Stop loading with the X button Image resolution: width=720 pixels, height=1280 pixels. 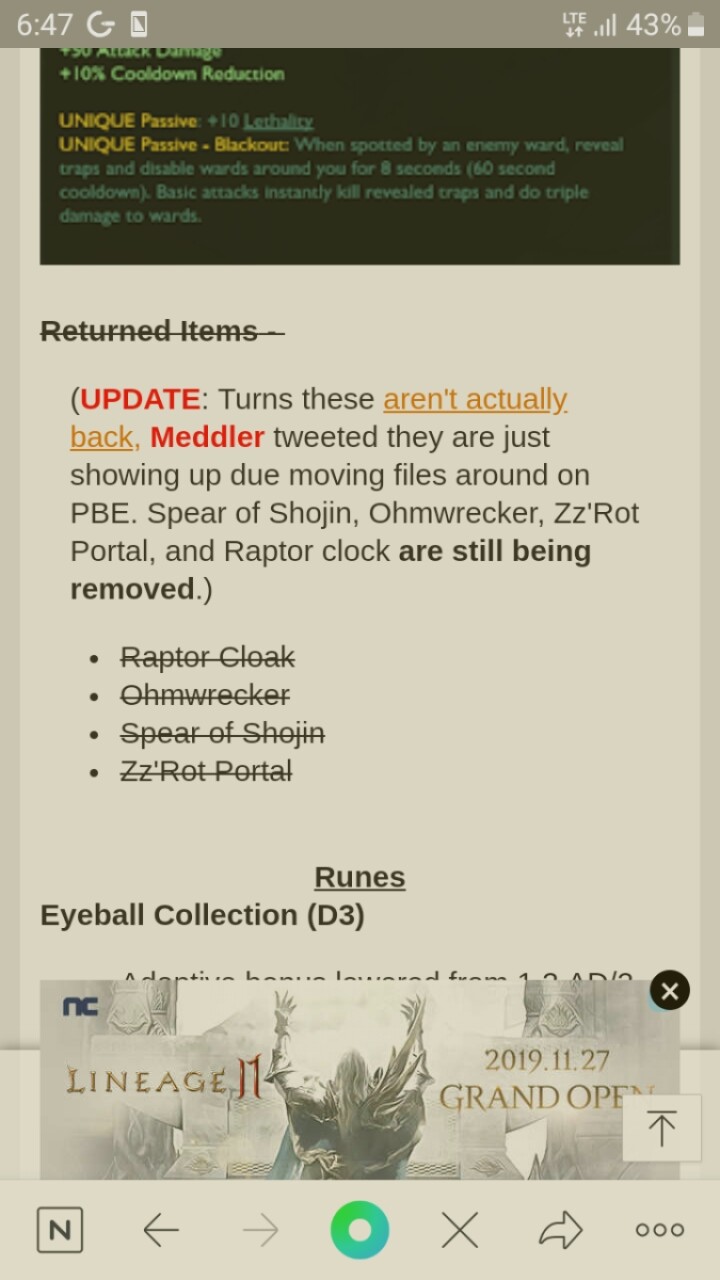(460, 1230)
